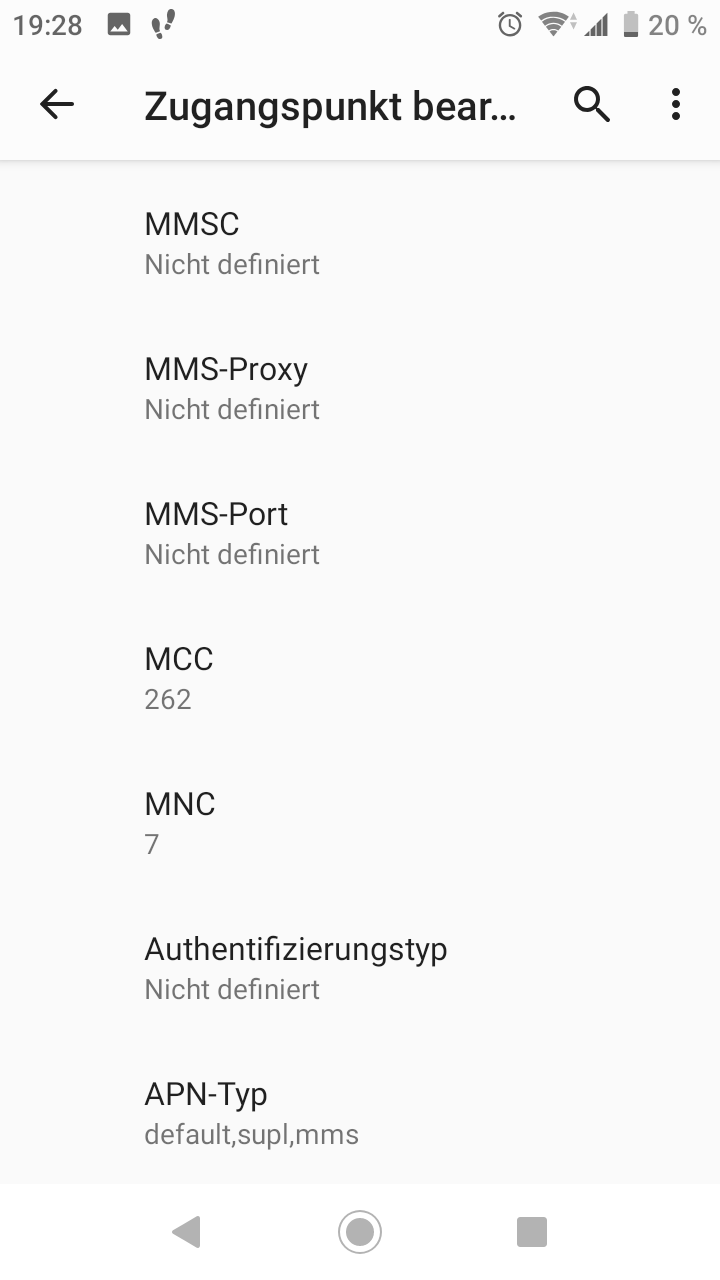Change the MMS-Port value
This screenshot has width=720, height=1280.
click(x=360, y=533)
